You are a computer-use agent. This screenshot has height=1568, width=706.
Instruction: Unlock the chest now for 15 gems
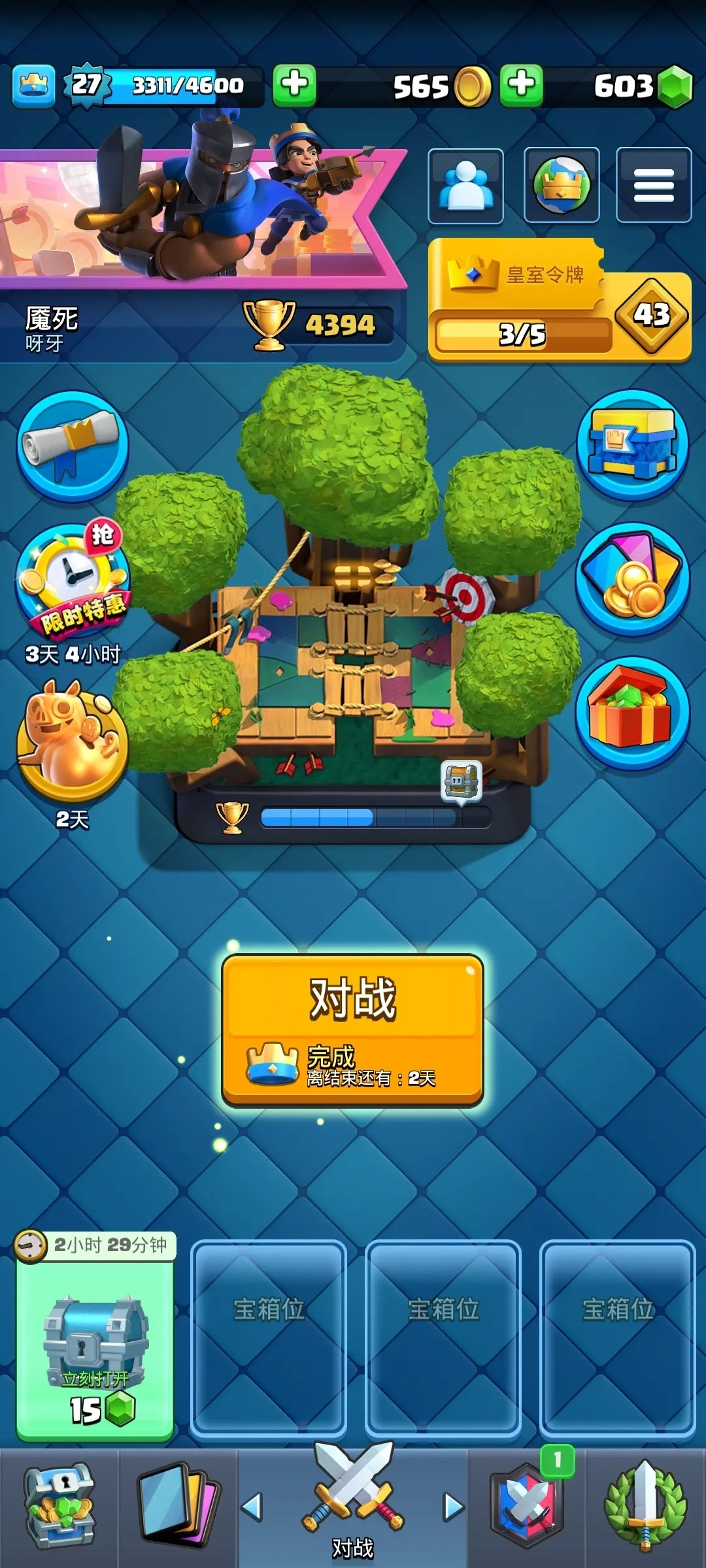pos(95,1346)
